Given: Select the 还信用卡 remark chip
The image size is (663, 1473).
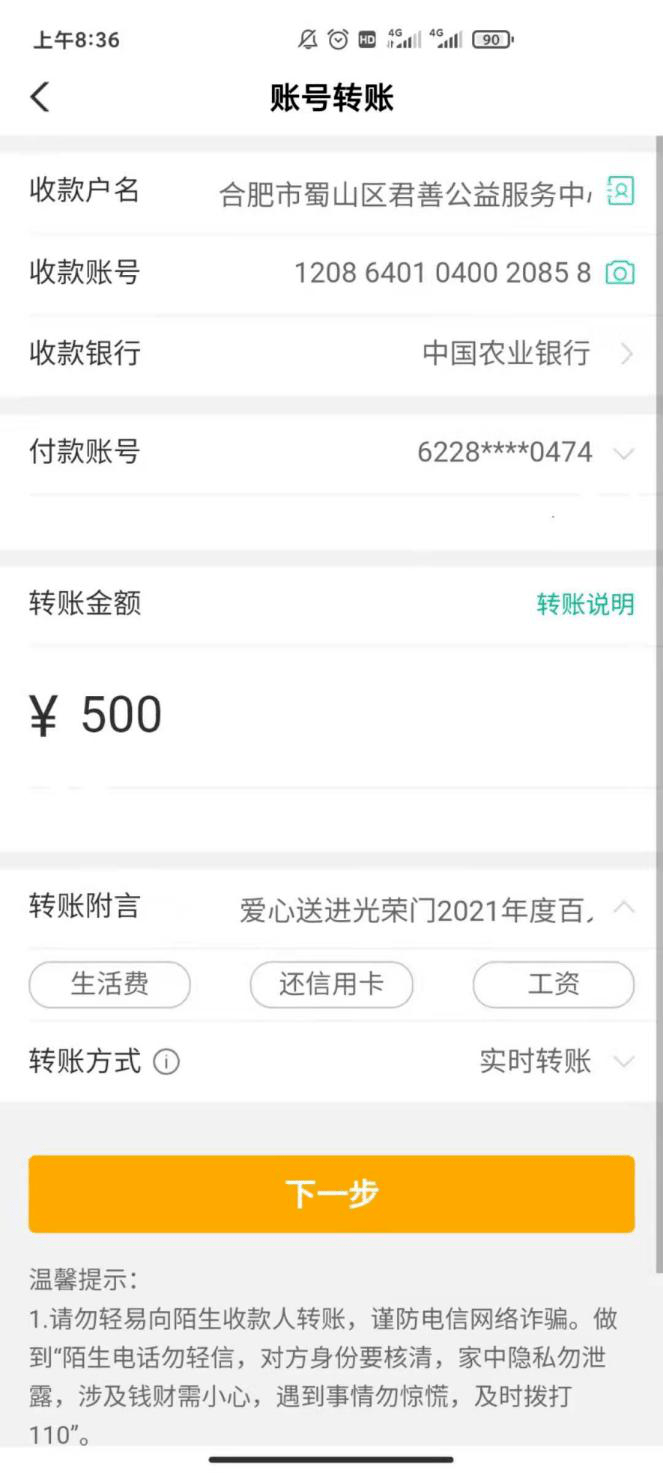Looking at the screenshot, I should point(331,985).
